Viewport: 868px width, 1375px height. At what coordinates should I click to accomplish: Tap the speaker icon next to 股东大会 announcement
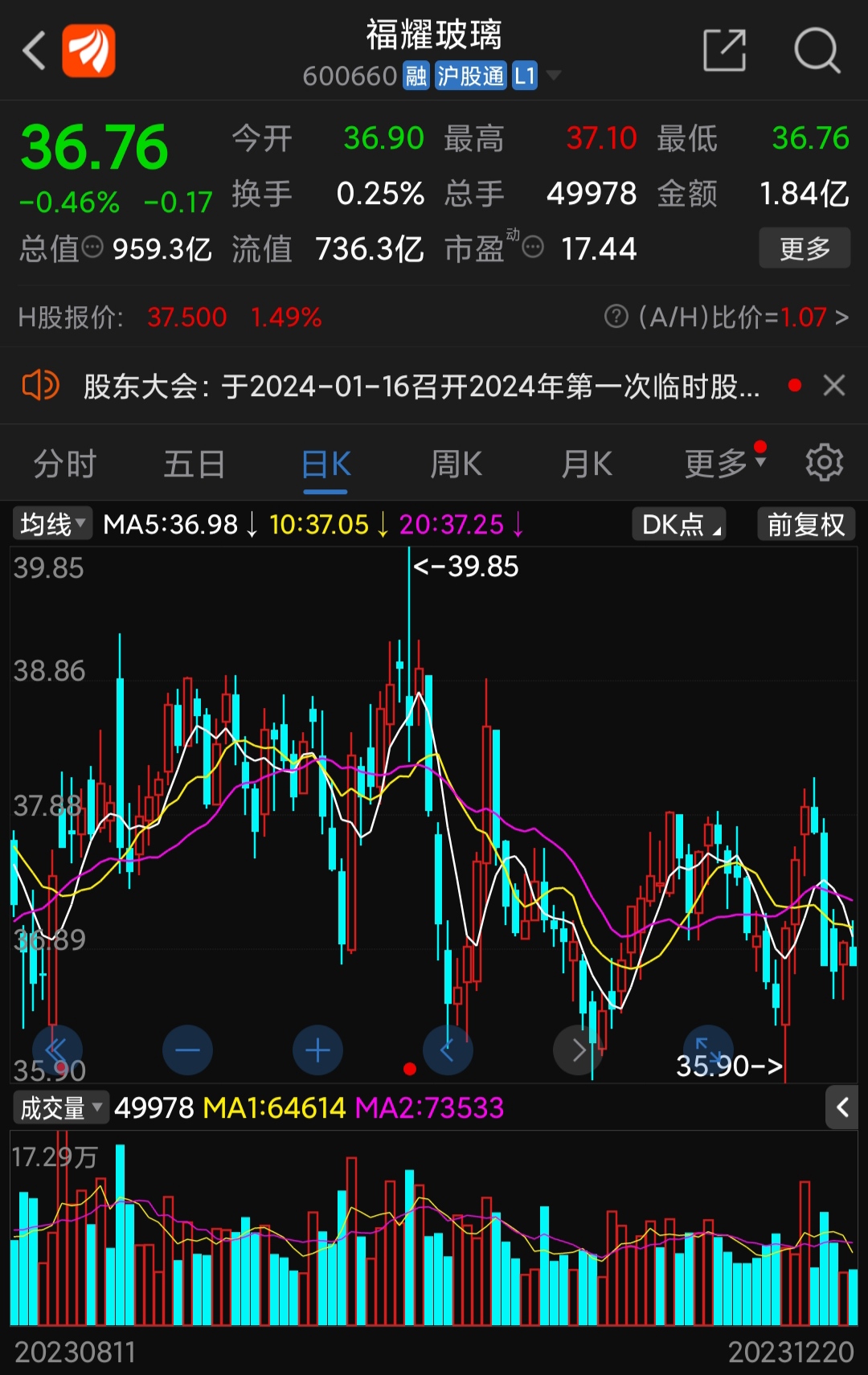coord(38,385)
